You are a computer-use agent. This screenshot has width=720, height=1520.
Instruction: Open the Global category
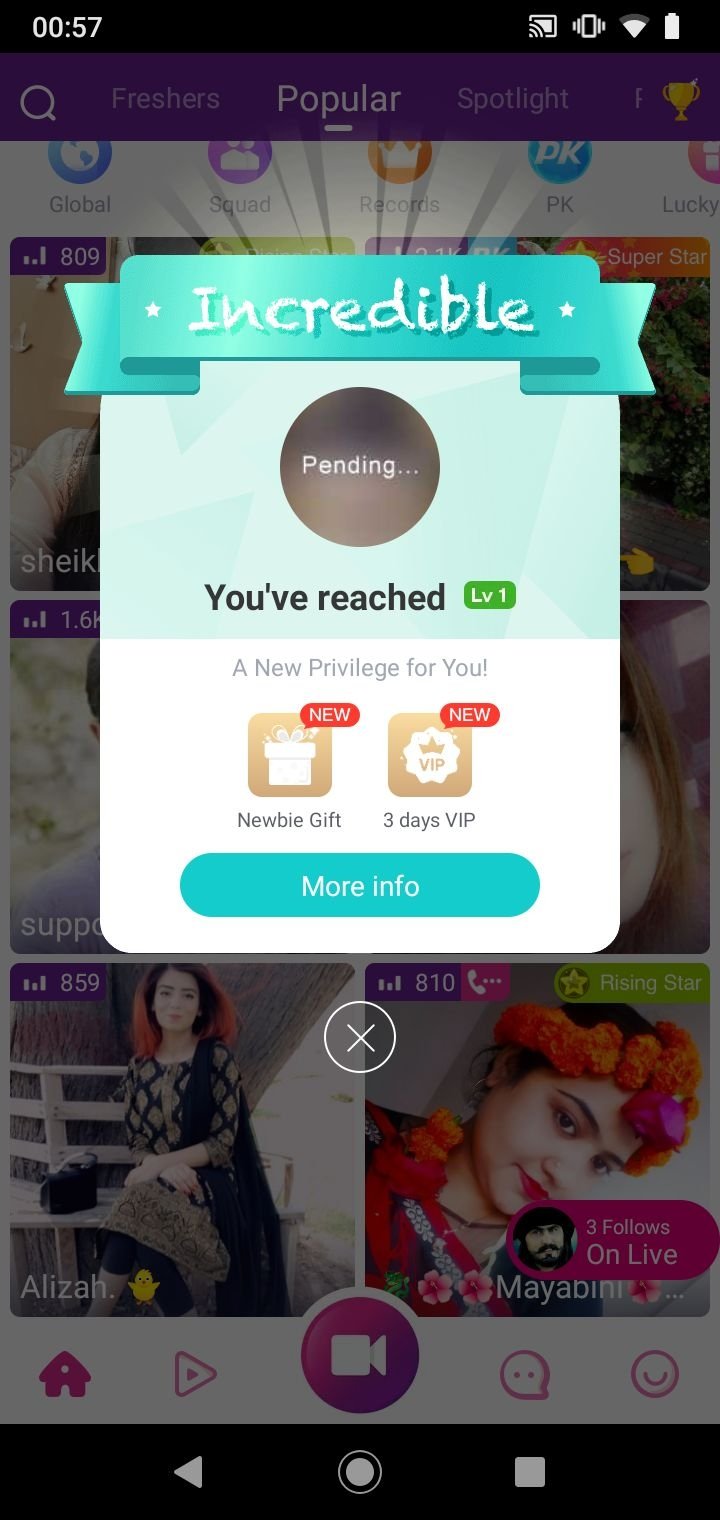click(x=80, y=178)
